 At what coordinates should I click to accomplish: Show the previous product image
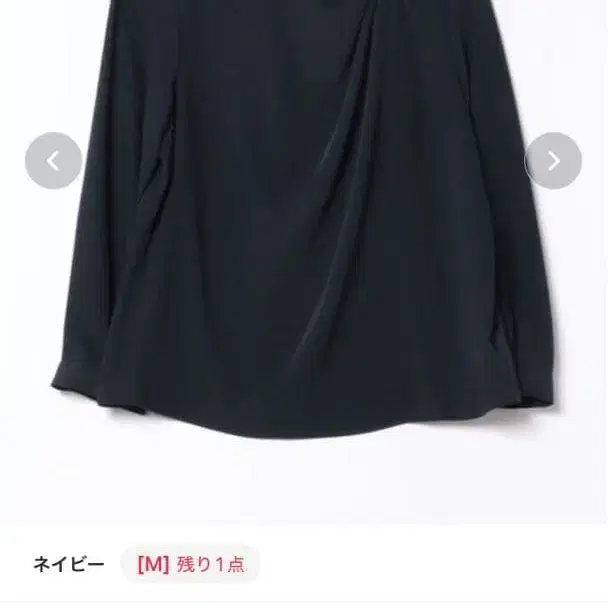pyautogui.click(x=53, y=160)
